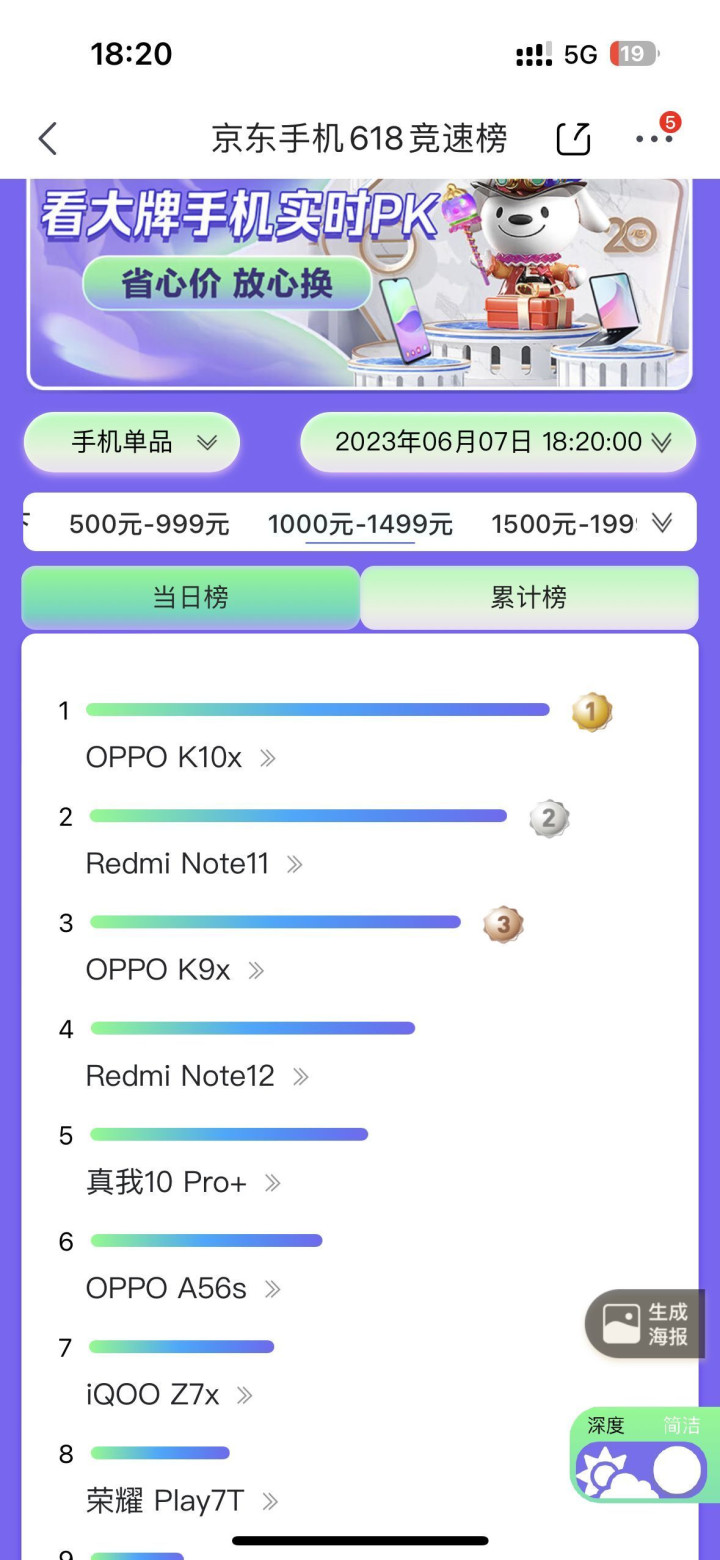Select the 500元-999元 price range
Screen dimensions: 720x1560
click(x=149, y=524)
